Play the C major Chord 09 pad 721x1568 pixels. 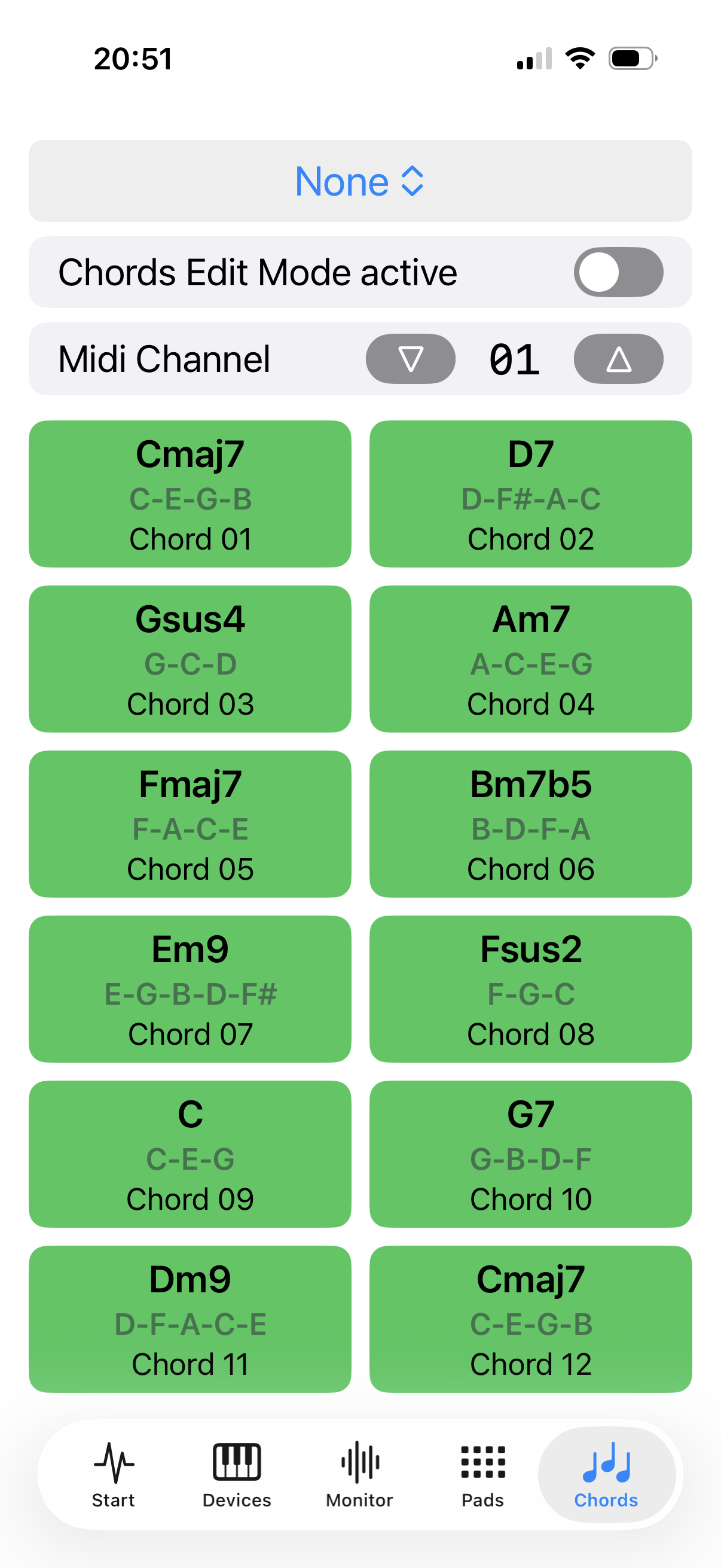click(190, 1154)
